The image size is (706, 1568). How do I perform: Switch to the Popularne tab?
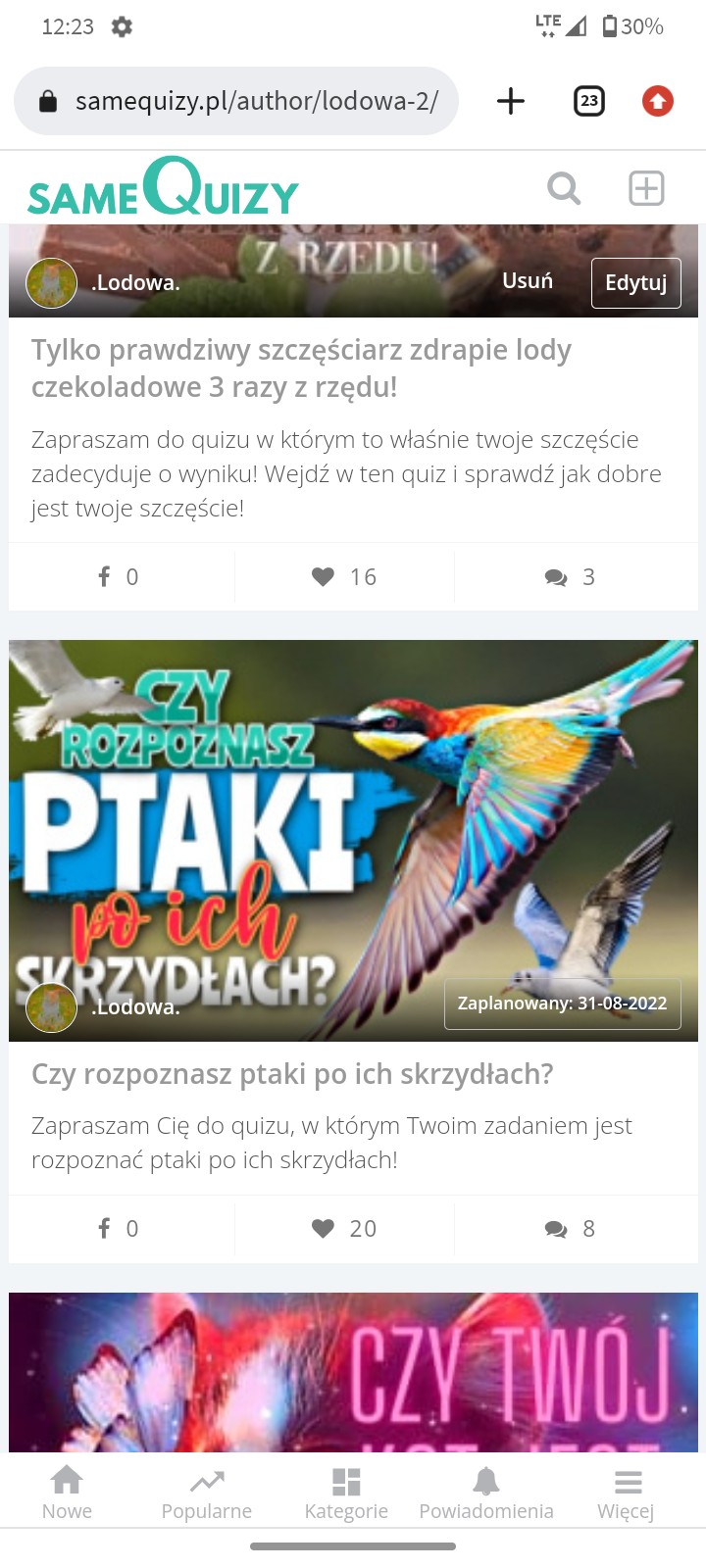[x=207, y=1493]
